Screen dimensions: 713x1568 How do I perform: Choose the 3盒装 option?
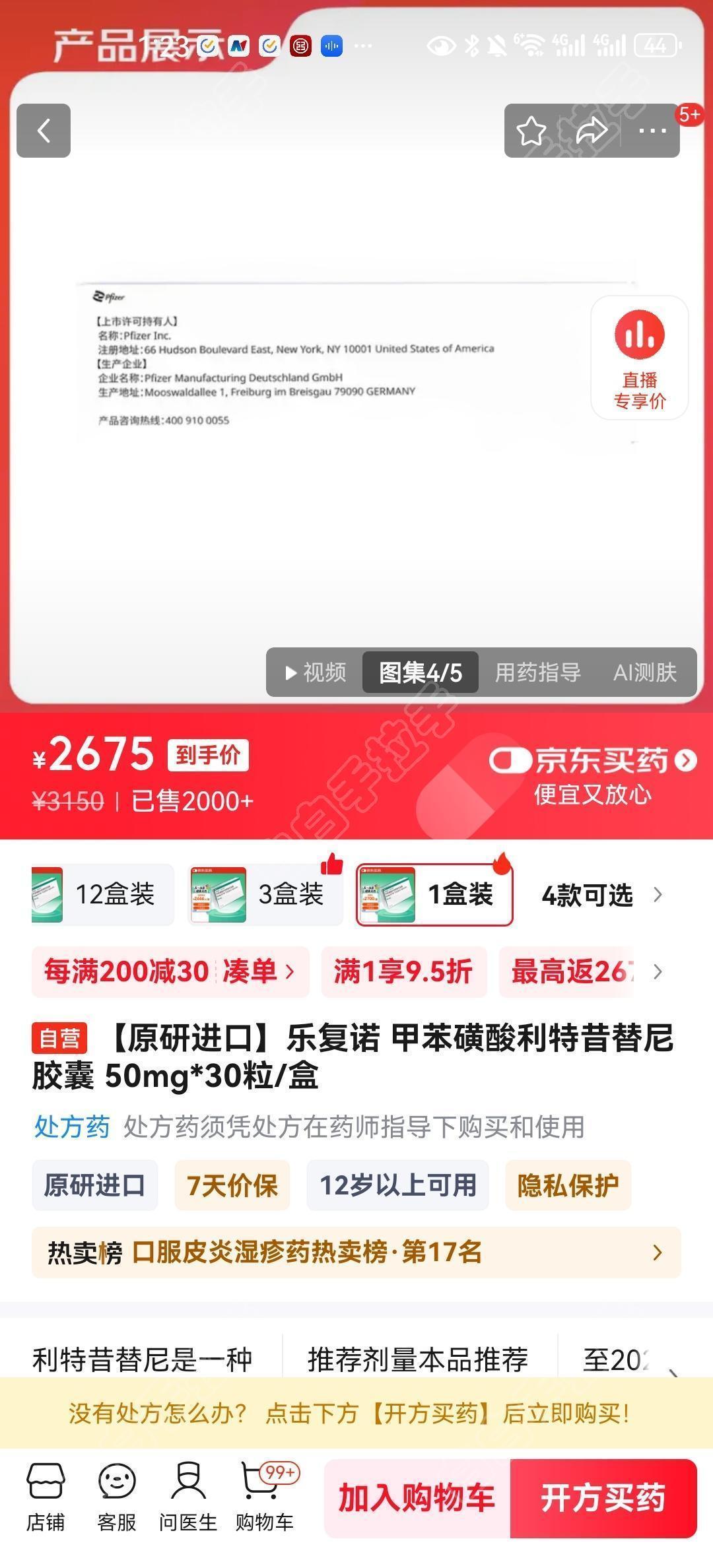[x=266, y=895]
